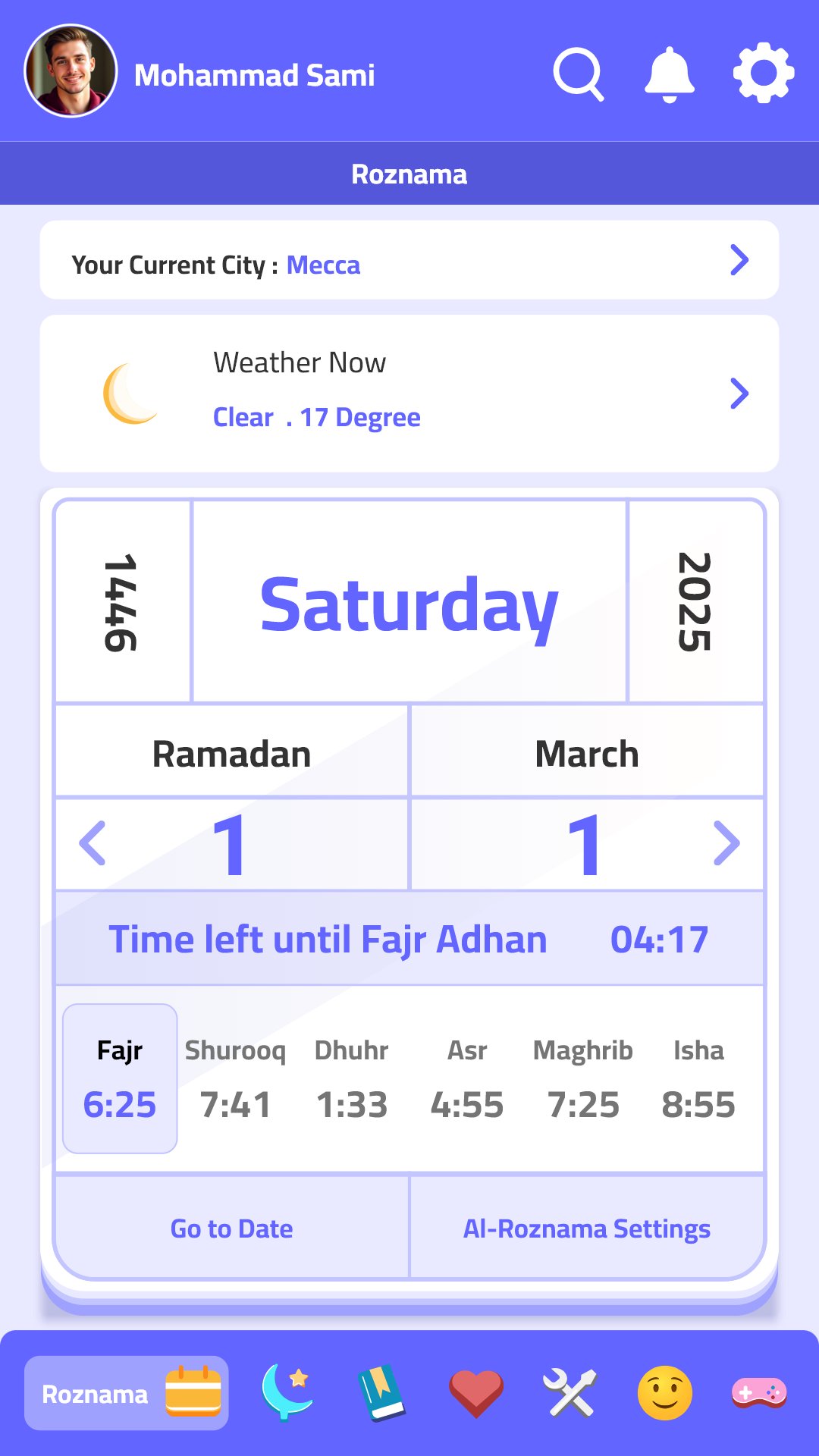Switch to the Roznama tab
Viewport: 819px width, 1456px height.
coord(127,1393)
